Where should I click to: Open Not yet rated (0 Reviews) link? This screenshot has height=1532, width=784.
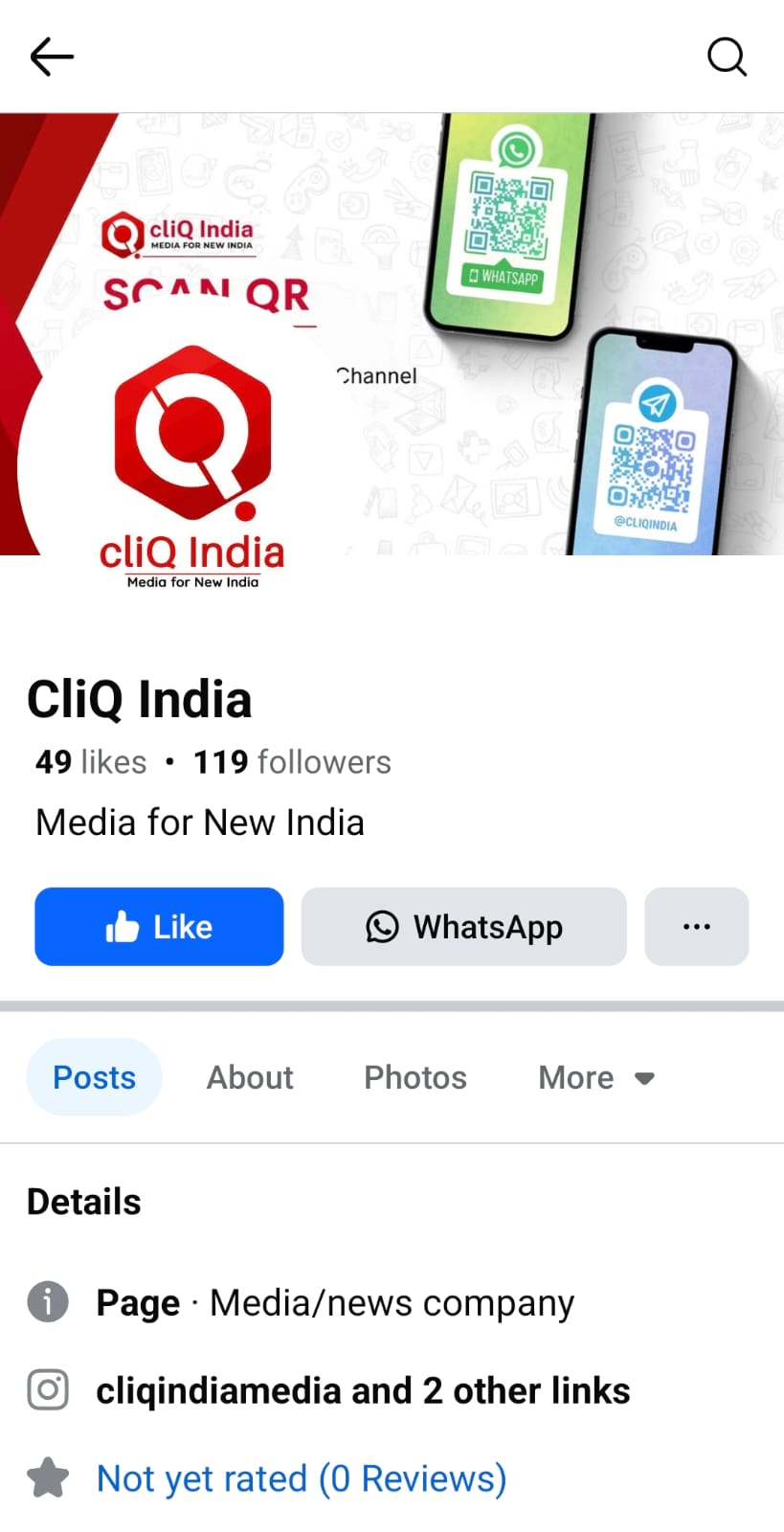(x=301, y=1478)
